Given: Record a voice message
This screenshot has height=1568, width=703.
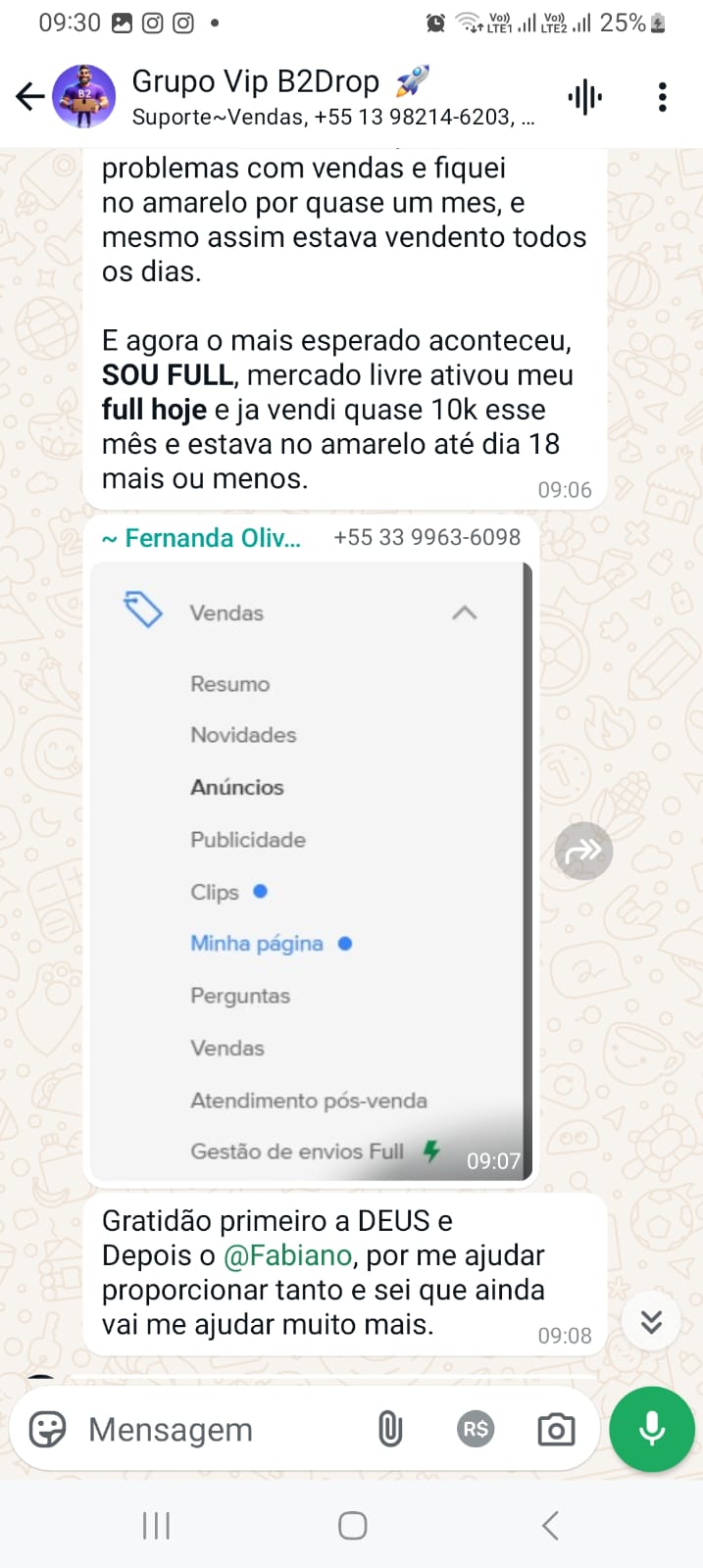Looking at the screenshot, I should click(652, 1430).
